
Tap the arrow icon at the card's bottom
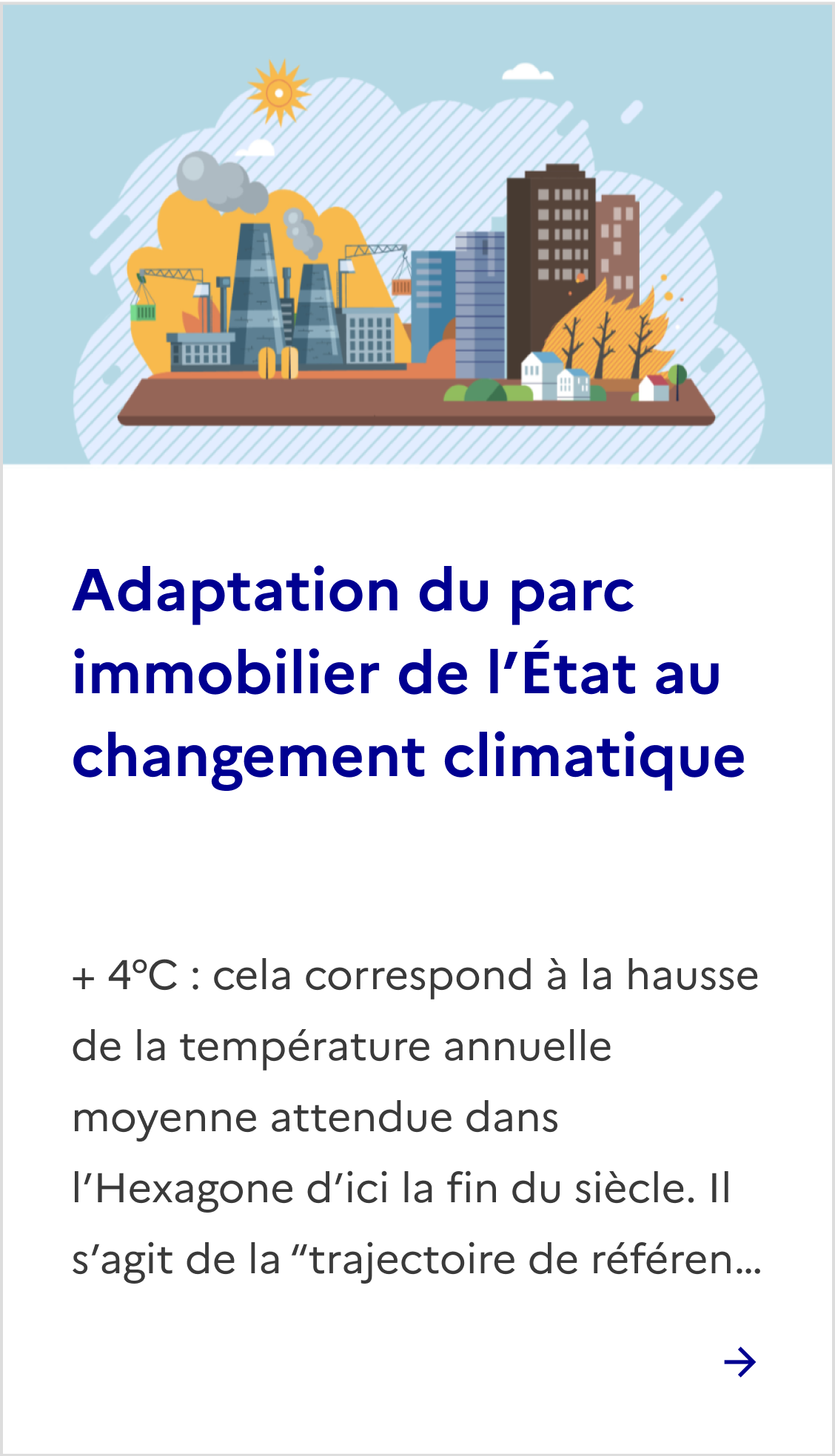[x=740, y=1362]
